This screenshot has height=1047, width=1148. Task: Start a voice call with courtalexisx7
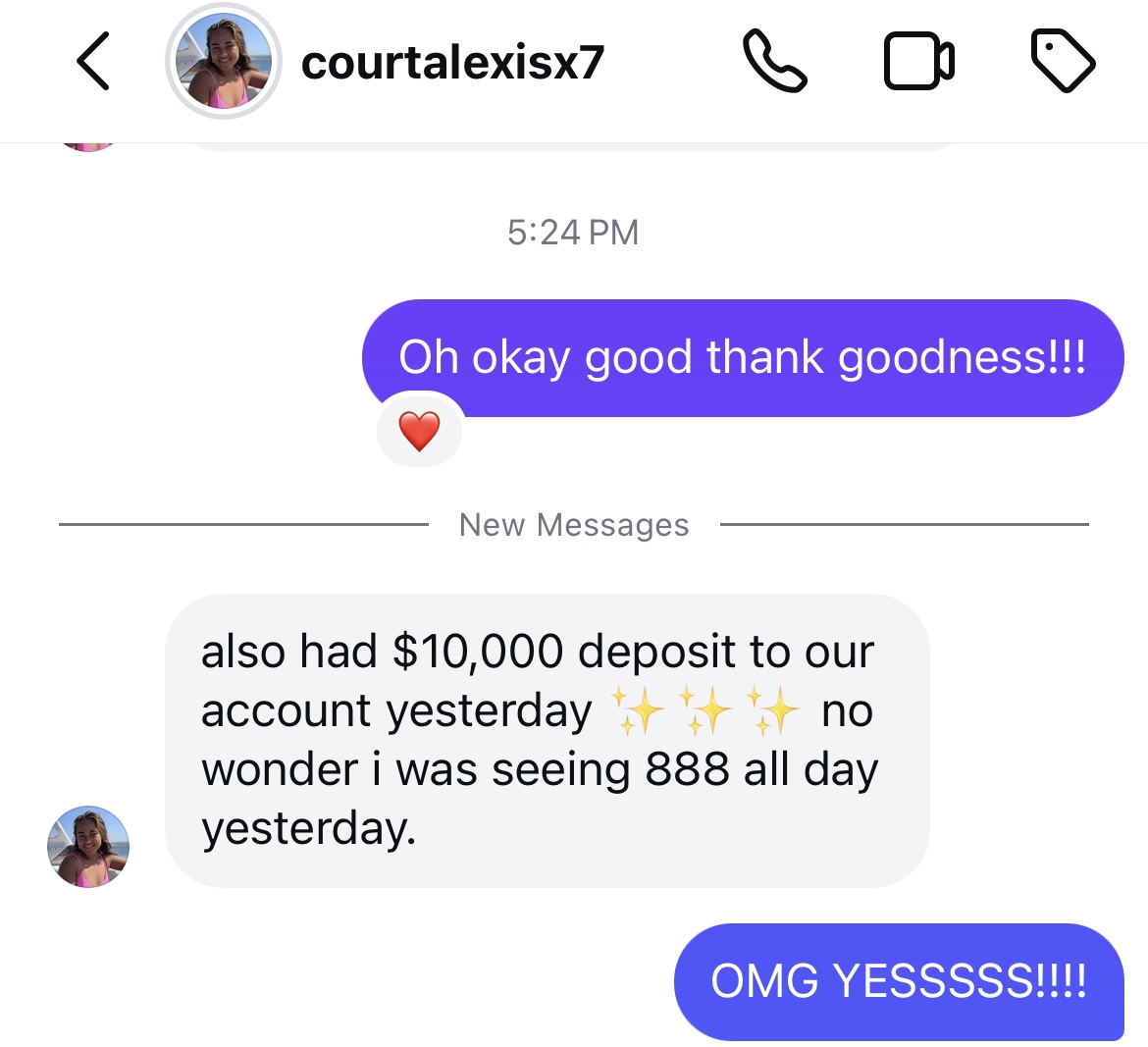pyautogui.click(x=774, y=61)
